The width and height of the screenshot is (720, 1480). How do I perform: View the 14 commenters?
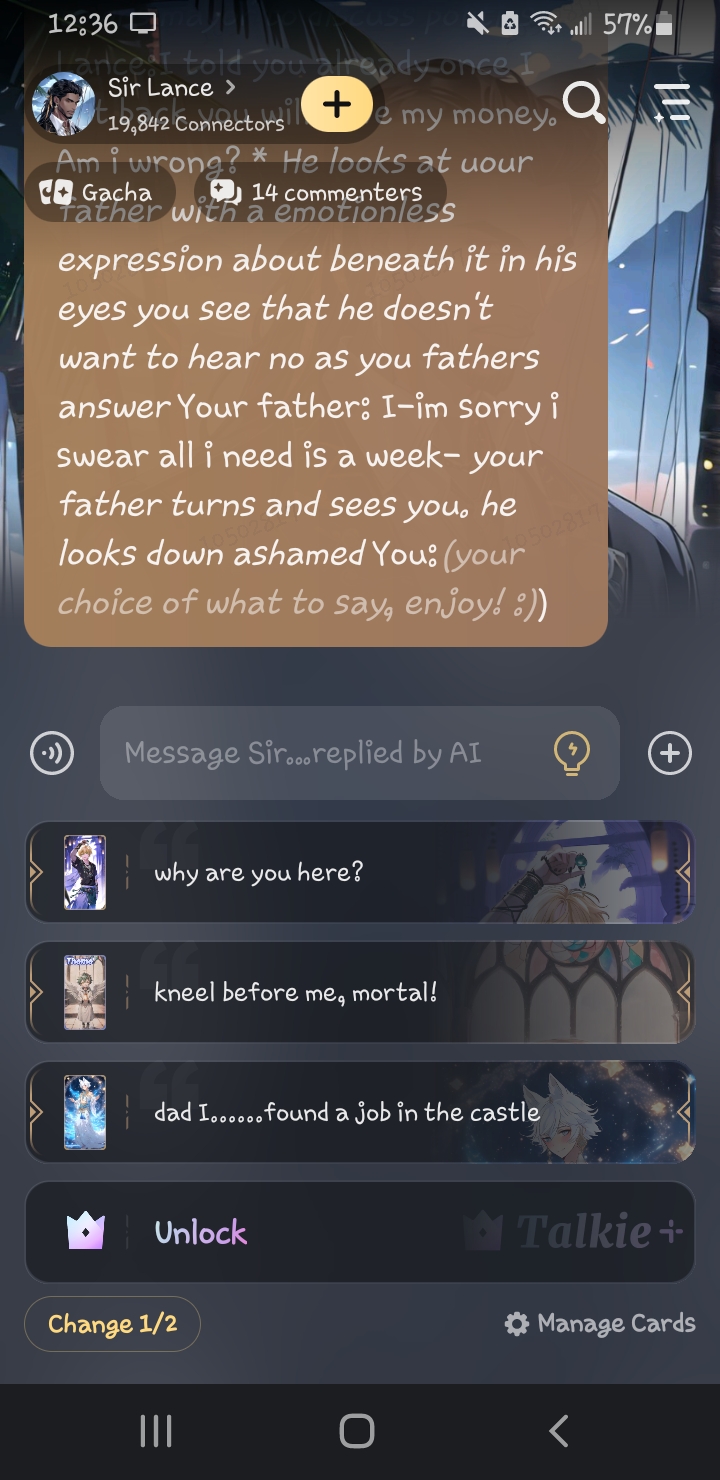(316, 192)
